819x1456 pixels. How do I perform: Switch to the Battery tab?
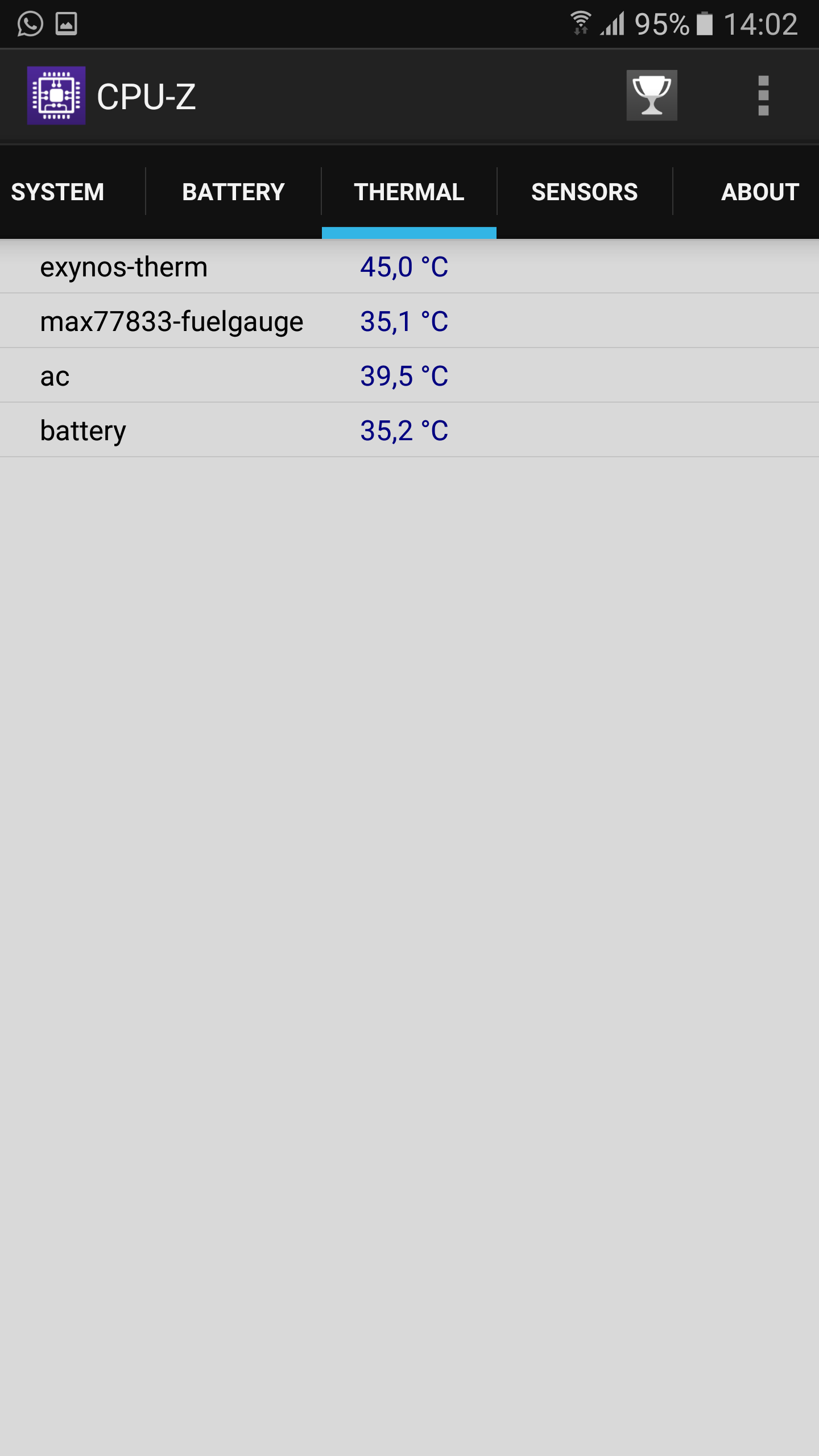233,192
